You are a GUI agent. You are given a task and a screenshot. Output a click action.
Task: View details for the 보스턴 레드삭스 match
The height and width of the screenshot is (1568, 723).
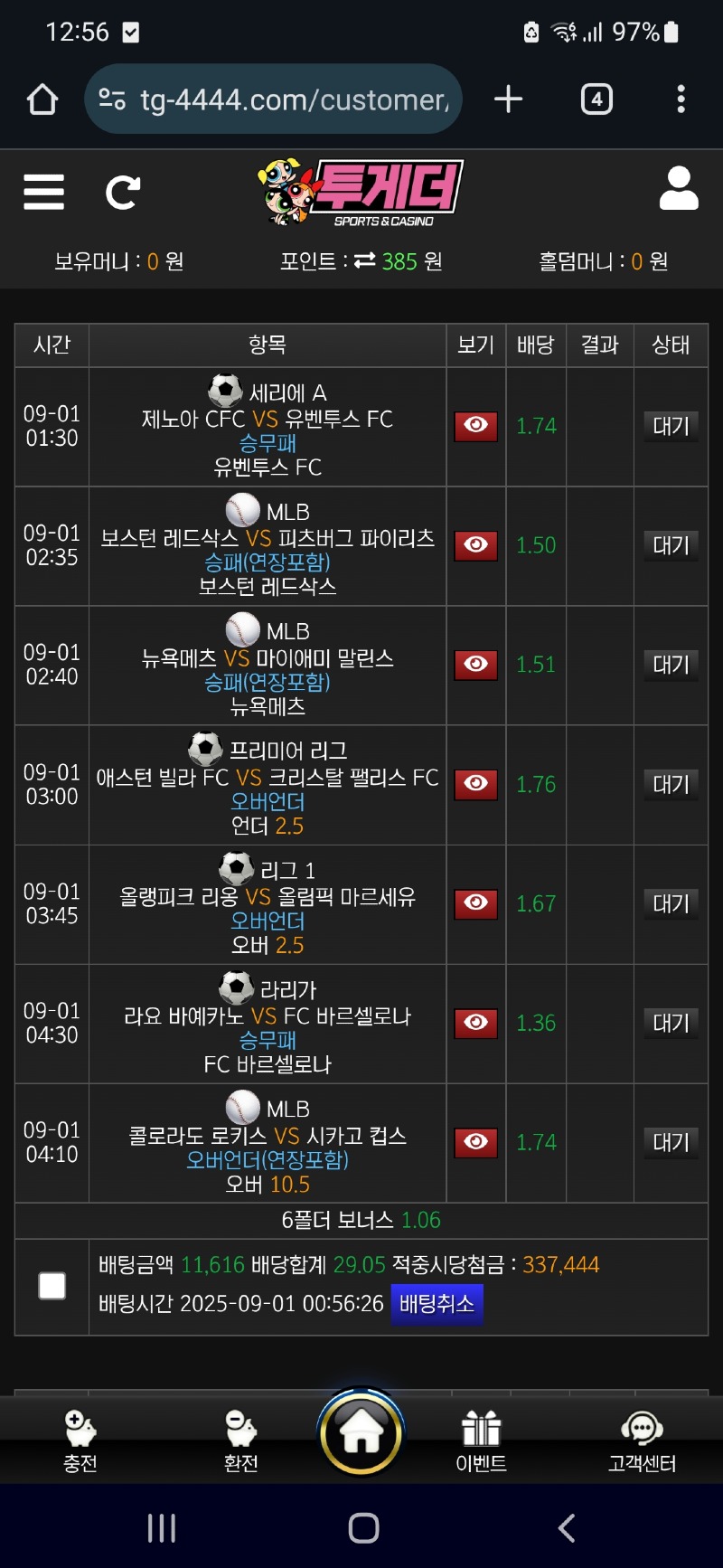pos(475,545)
